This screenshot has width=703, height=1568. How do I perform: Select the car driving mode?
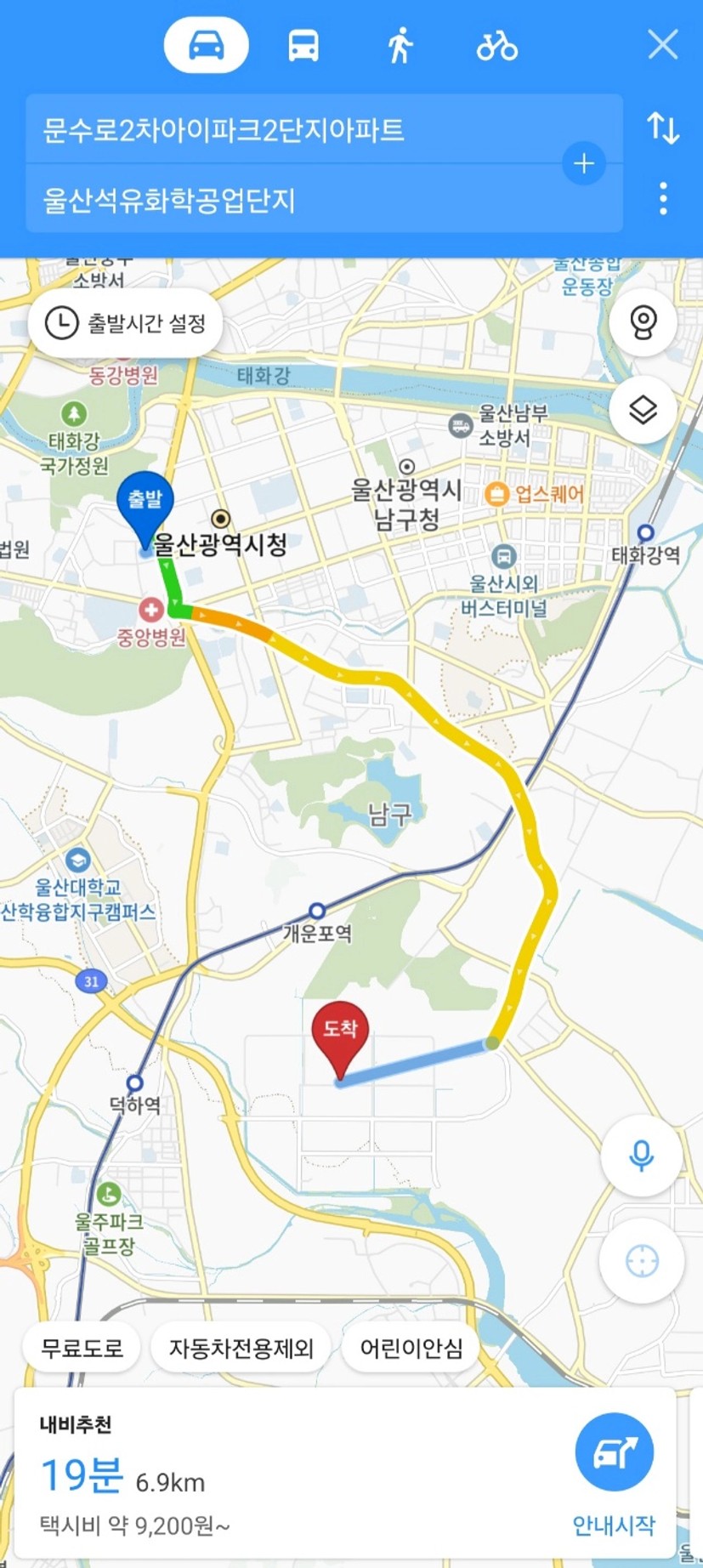tap(206, 45)
